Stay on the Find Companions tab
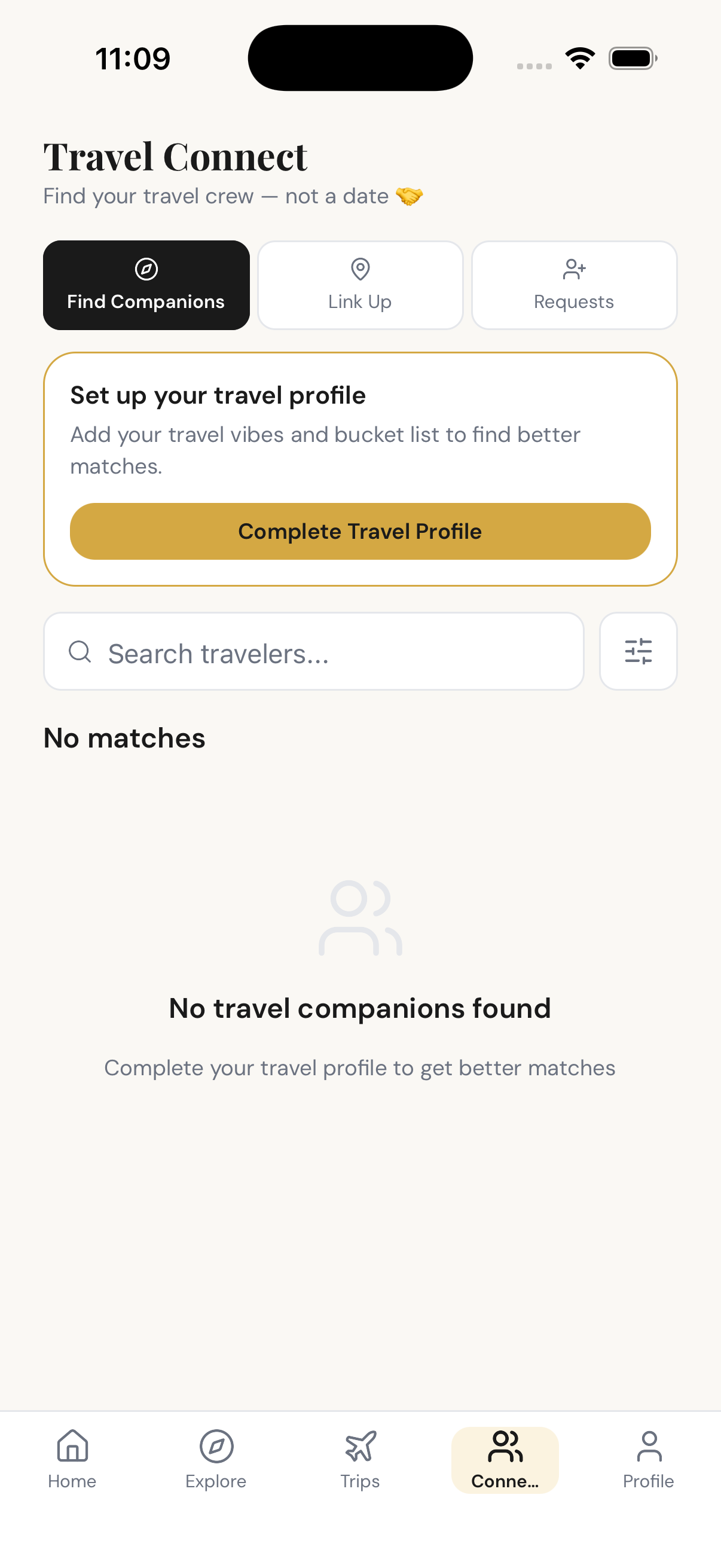The image size is (721, 1568). pyautogui.click(x=145, y=285)
